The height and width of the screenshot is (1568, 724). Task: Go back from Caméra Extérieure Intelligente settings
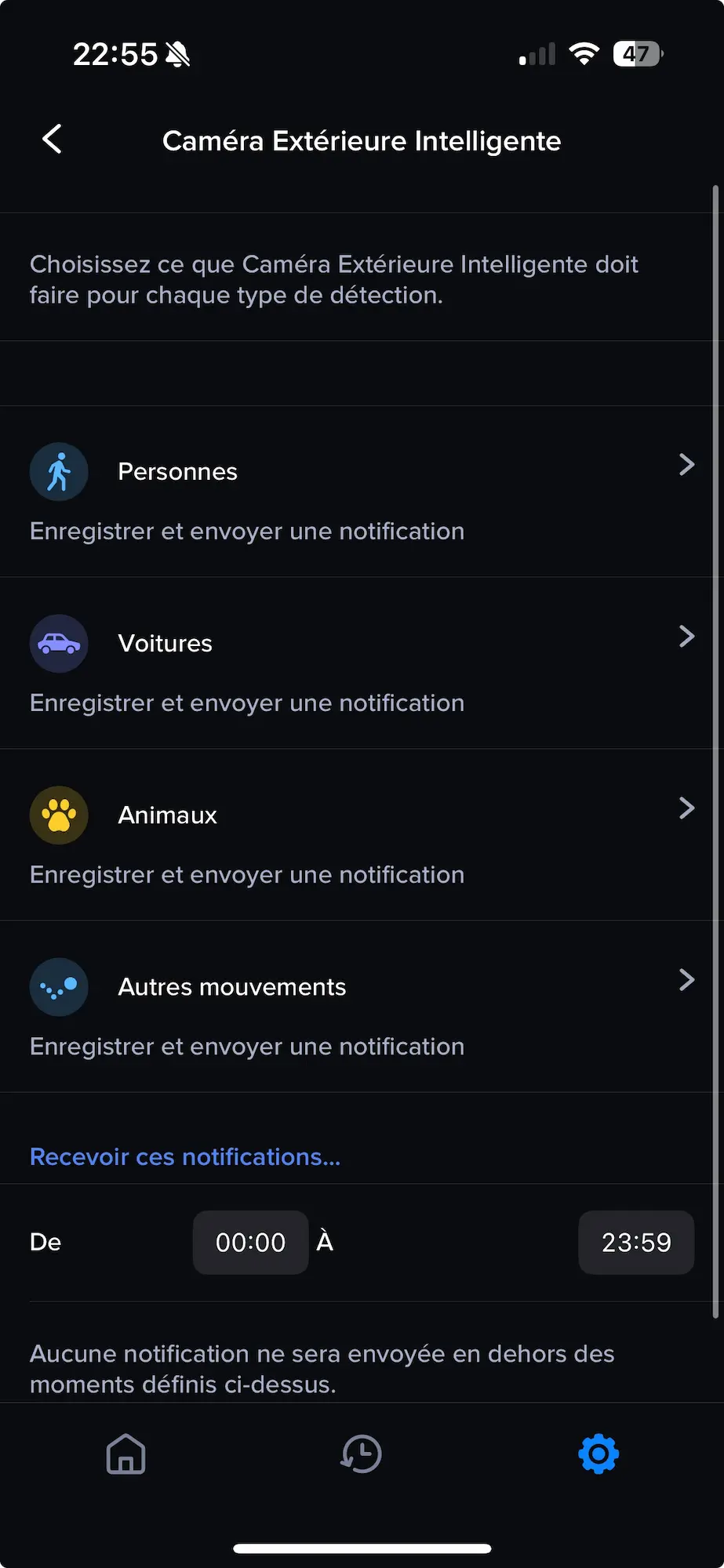coord(52,140)
